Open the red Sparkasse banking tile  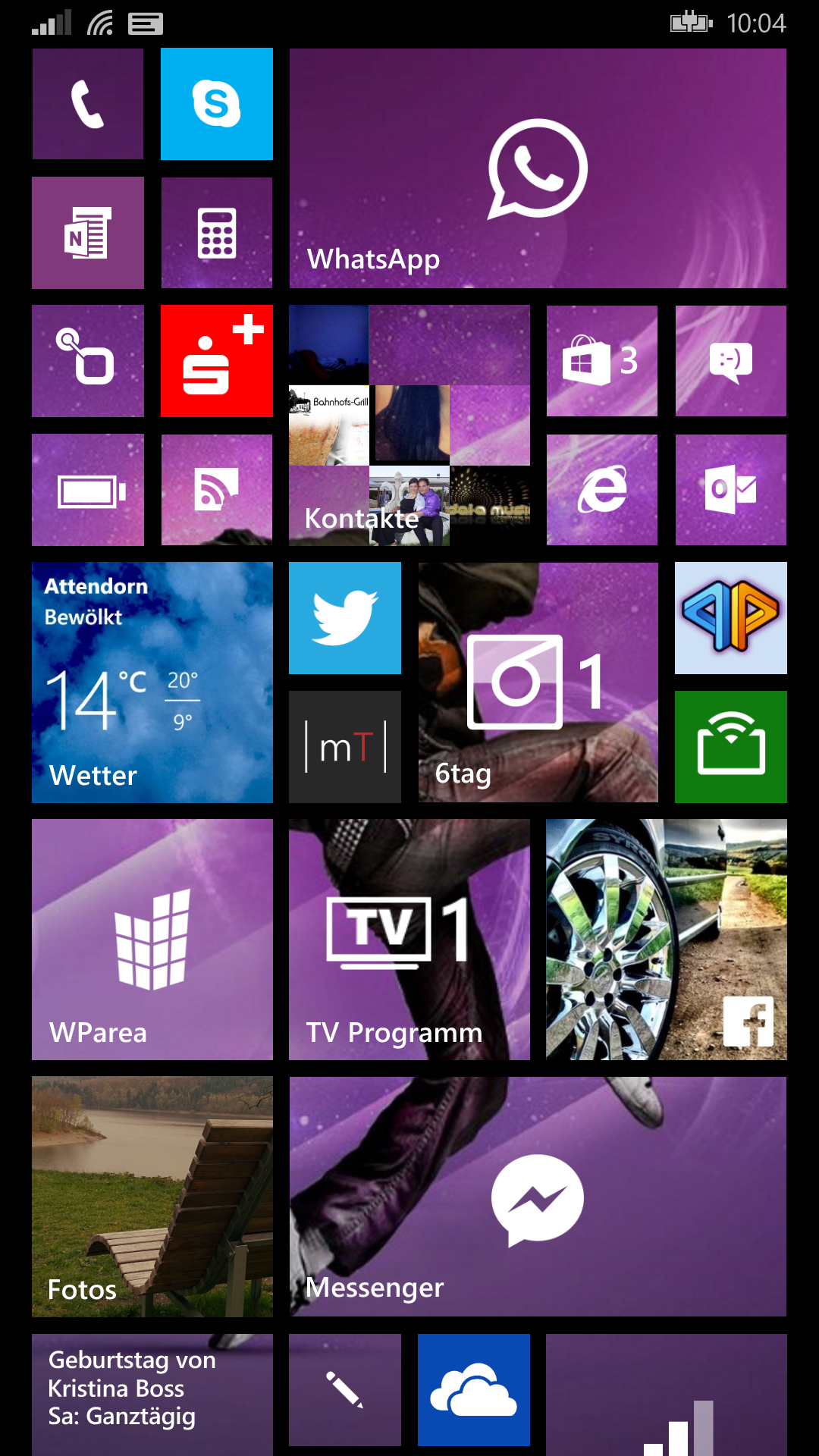(217, 361)
